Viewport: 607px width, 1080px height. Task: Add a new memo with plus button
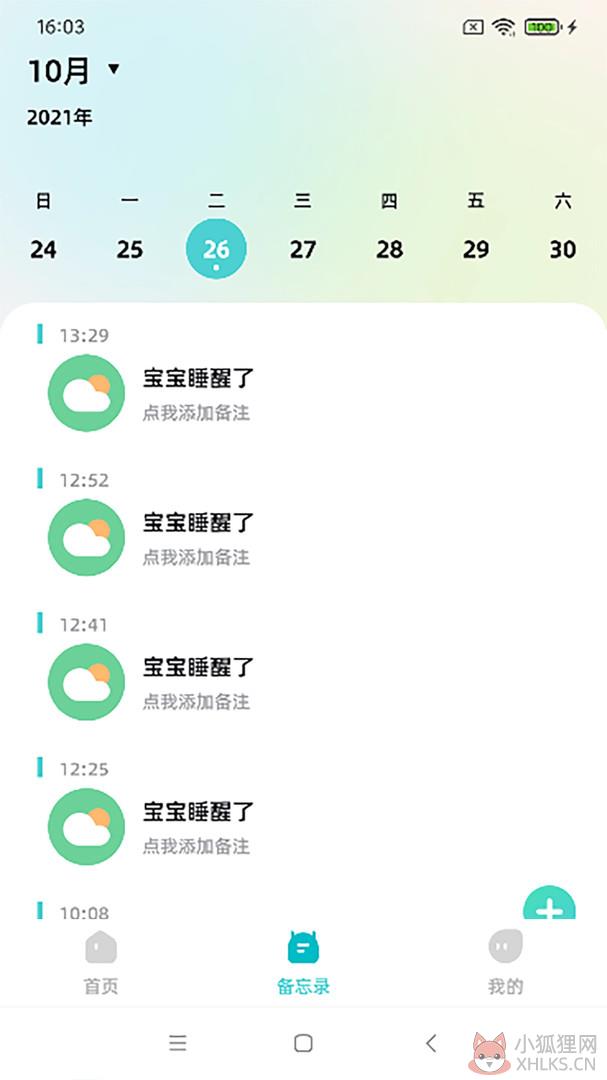549,903
